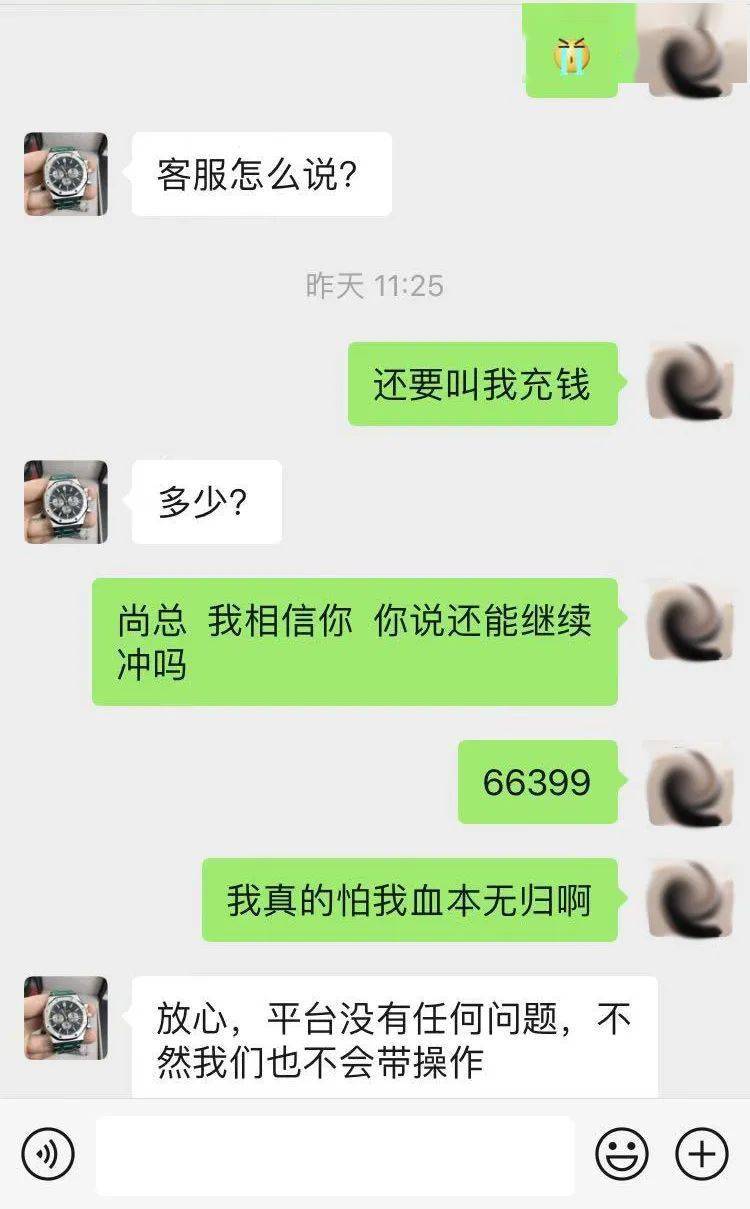Image resolution: width=750 pixels, height=1209 pixels.
Task: Switch to voice message input
Action: pos(48,1155)
